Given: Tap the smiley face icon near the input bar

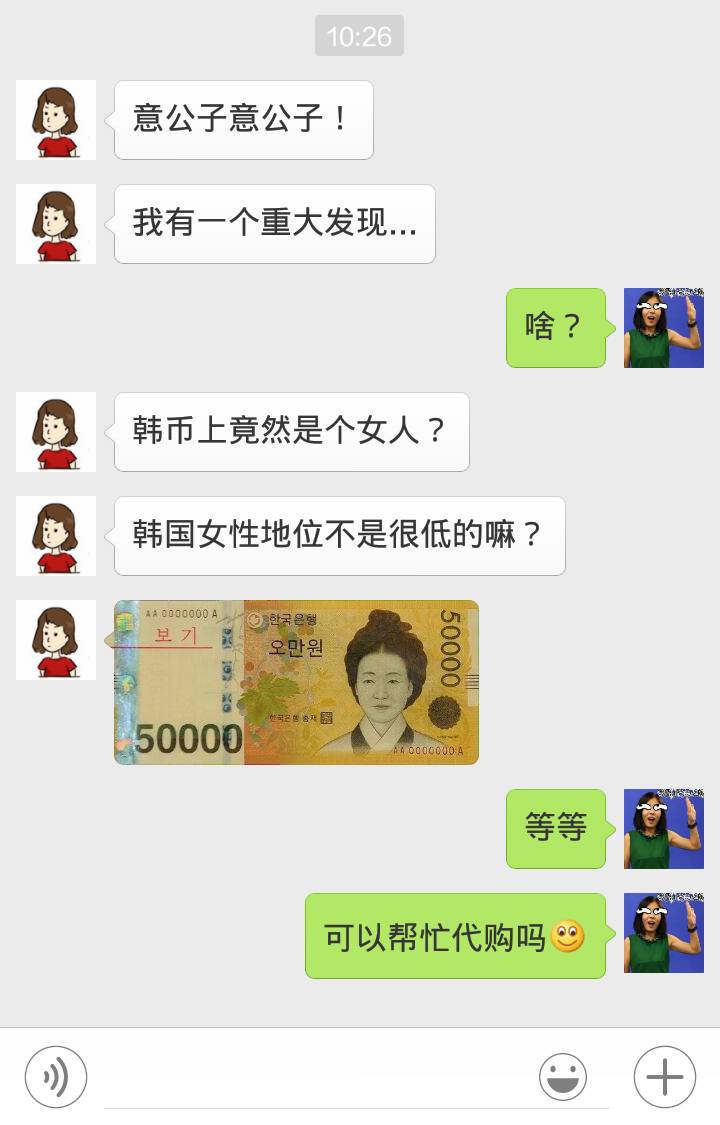Looking at the screenshot, I should tap(560, 1075).
